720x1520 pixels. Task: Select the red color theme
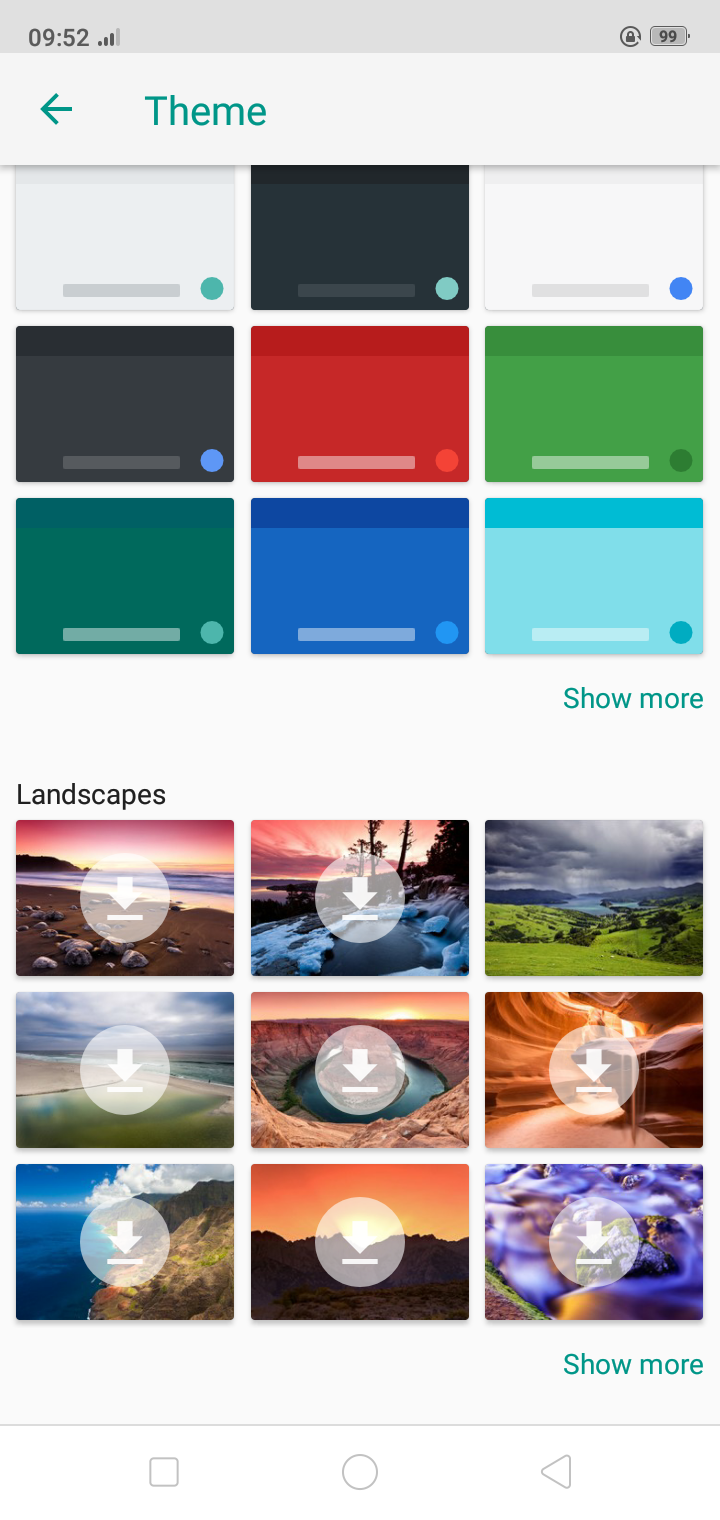point(359,403)
